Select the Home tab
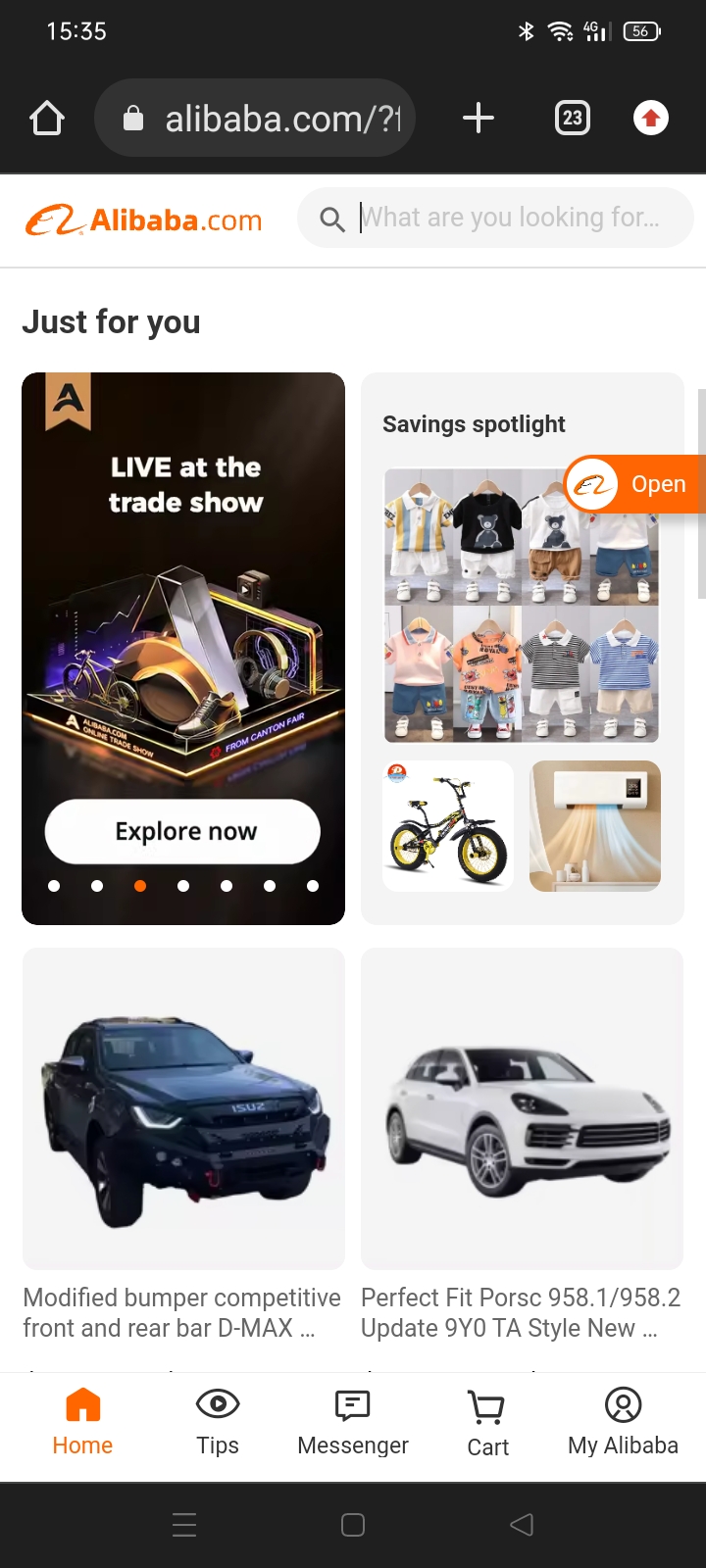706x1568 pixels. tap(82, 1421)
